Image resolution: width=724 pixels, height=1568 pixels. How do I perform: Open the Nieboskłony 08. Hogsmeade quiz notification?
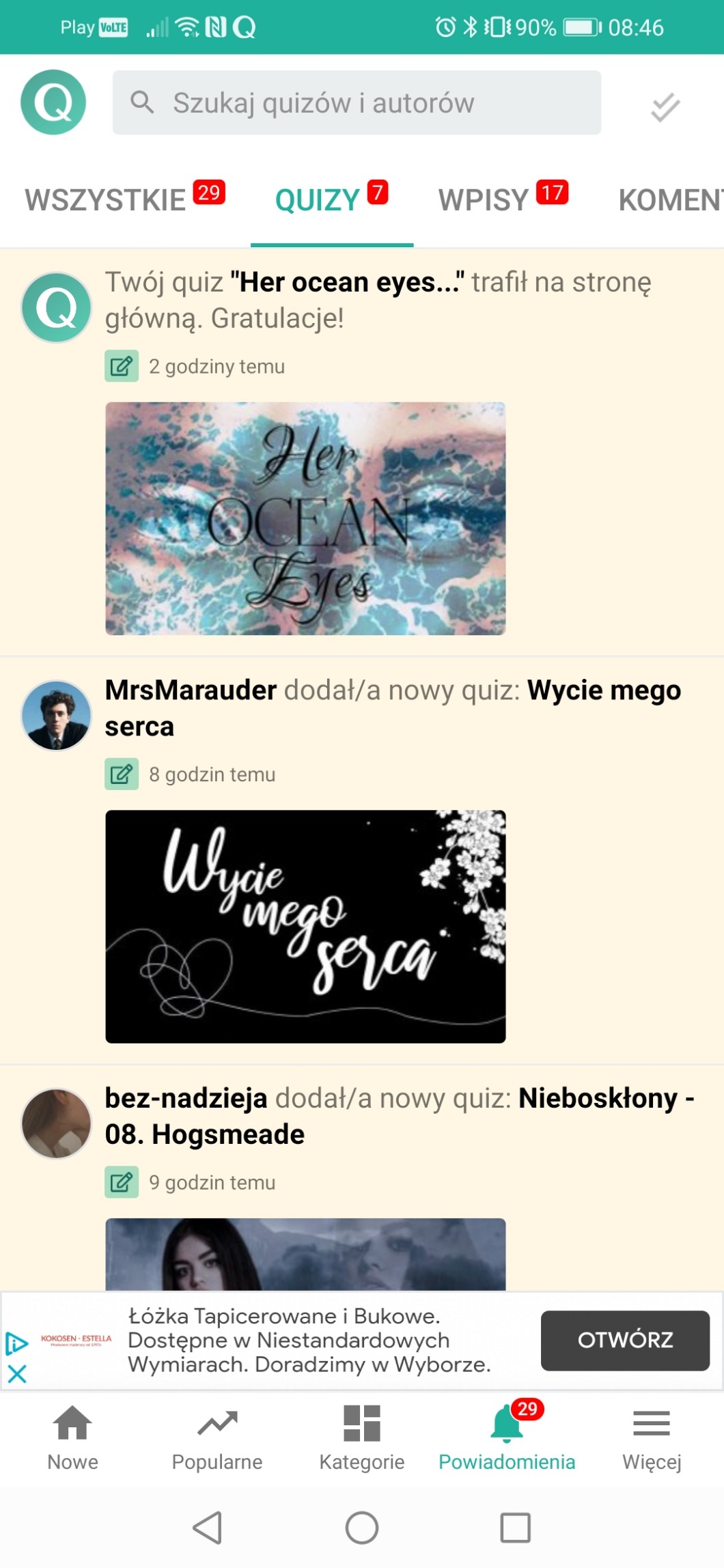[399, 1116]
